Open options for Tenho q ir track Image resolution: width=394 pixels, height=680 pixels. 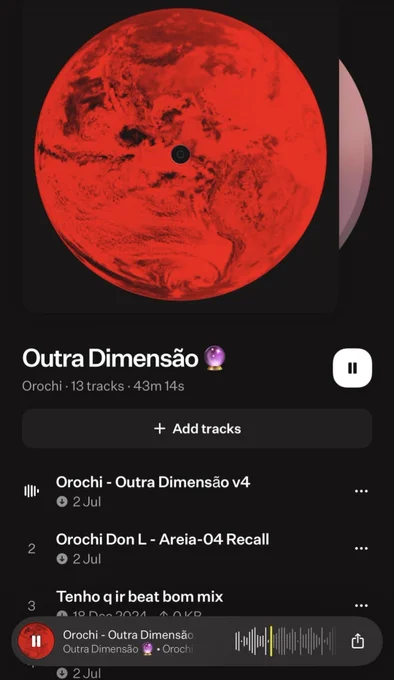361,605
